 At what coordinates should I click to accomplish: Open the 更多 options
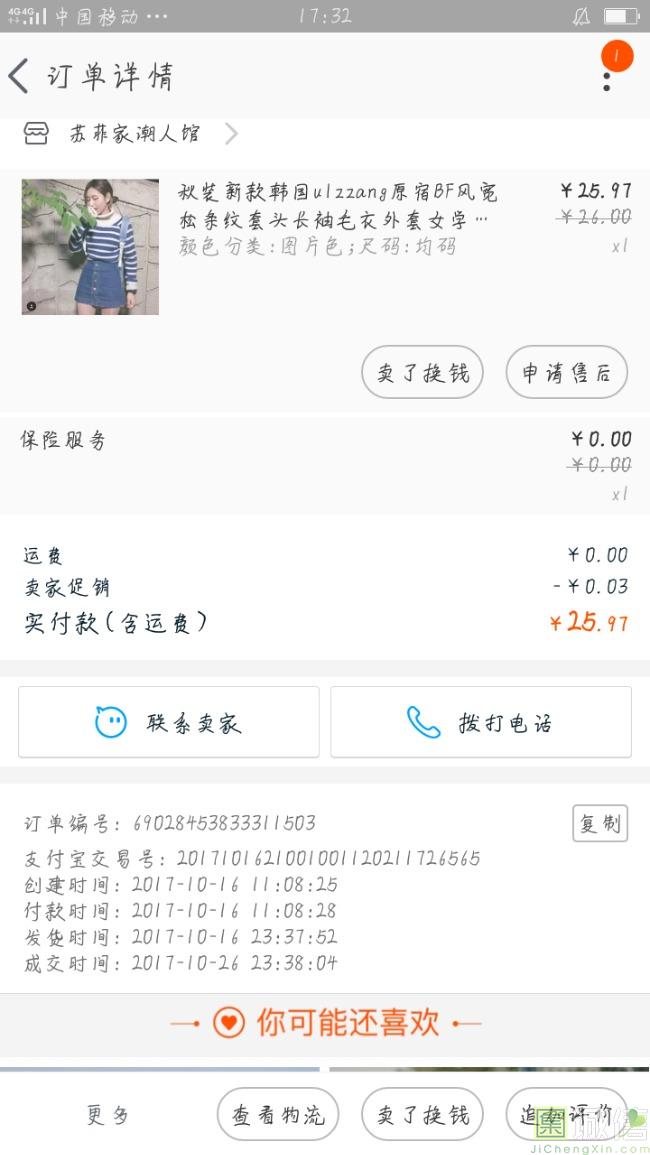pyautogui.click(x=107, y=1114)
